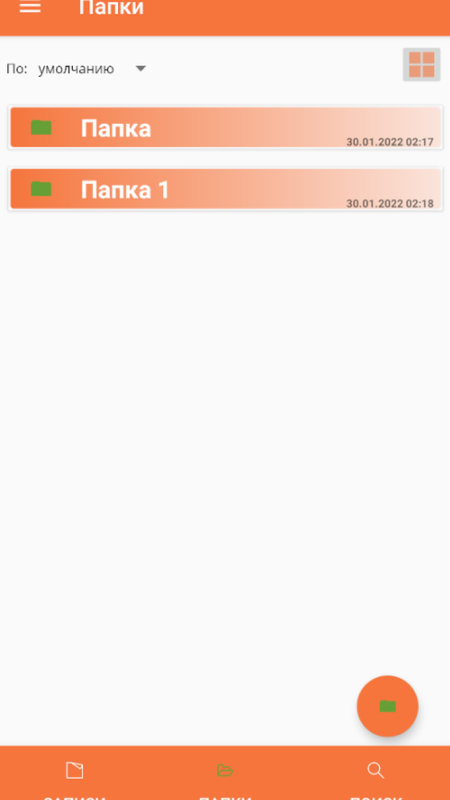Open the hamburger drawer menu

pos(30,7)
